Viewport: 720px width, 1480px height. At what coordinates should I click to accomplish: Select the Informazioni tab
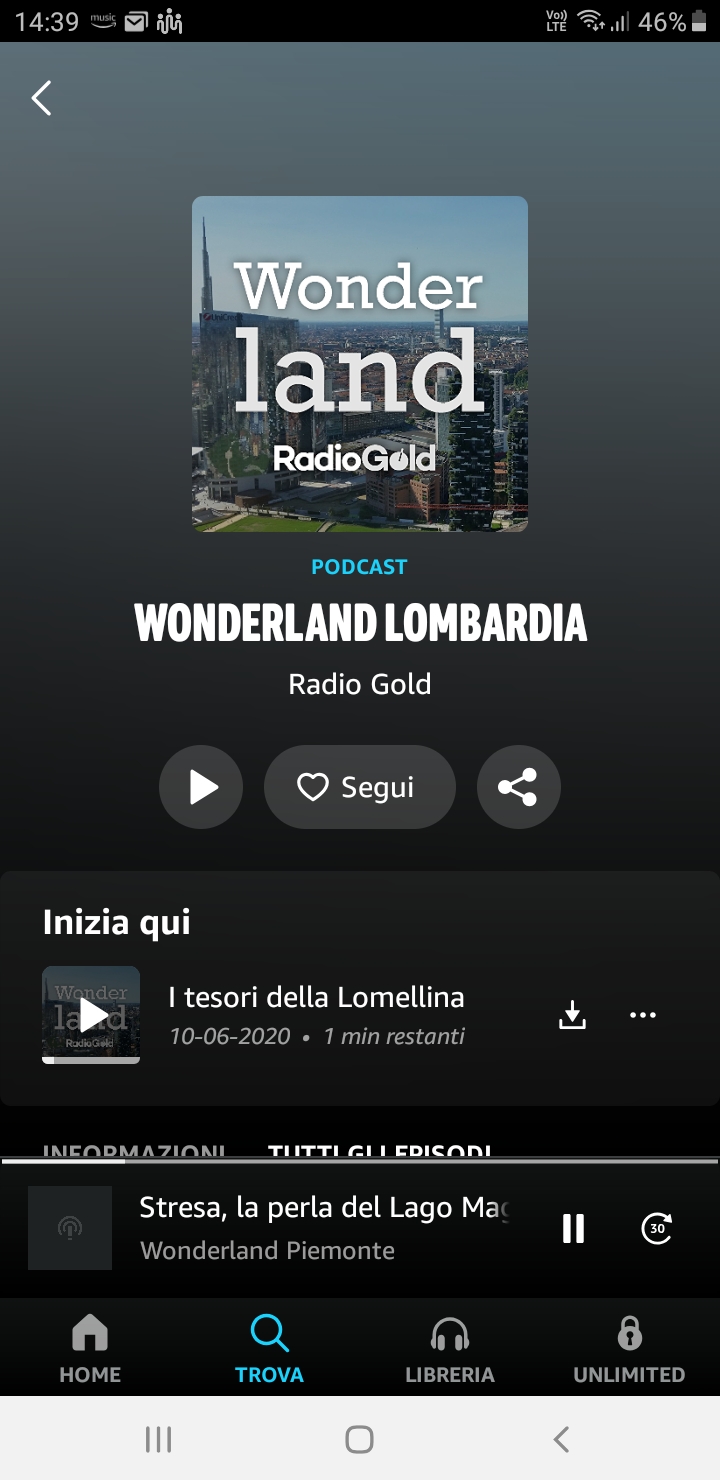coord(133,1151)
